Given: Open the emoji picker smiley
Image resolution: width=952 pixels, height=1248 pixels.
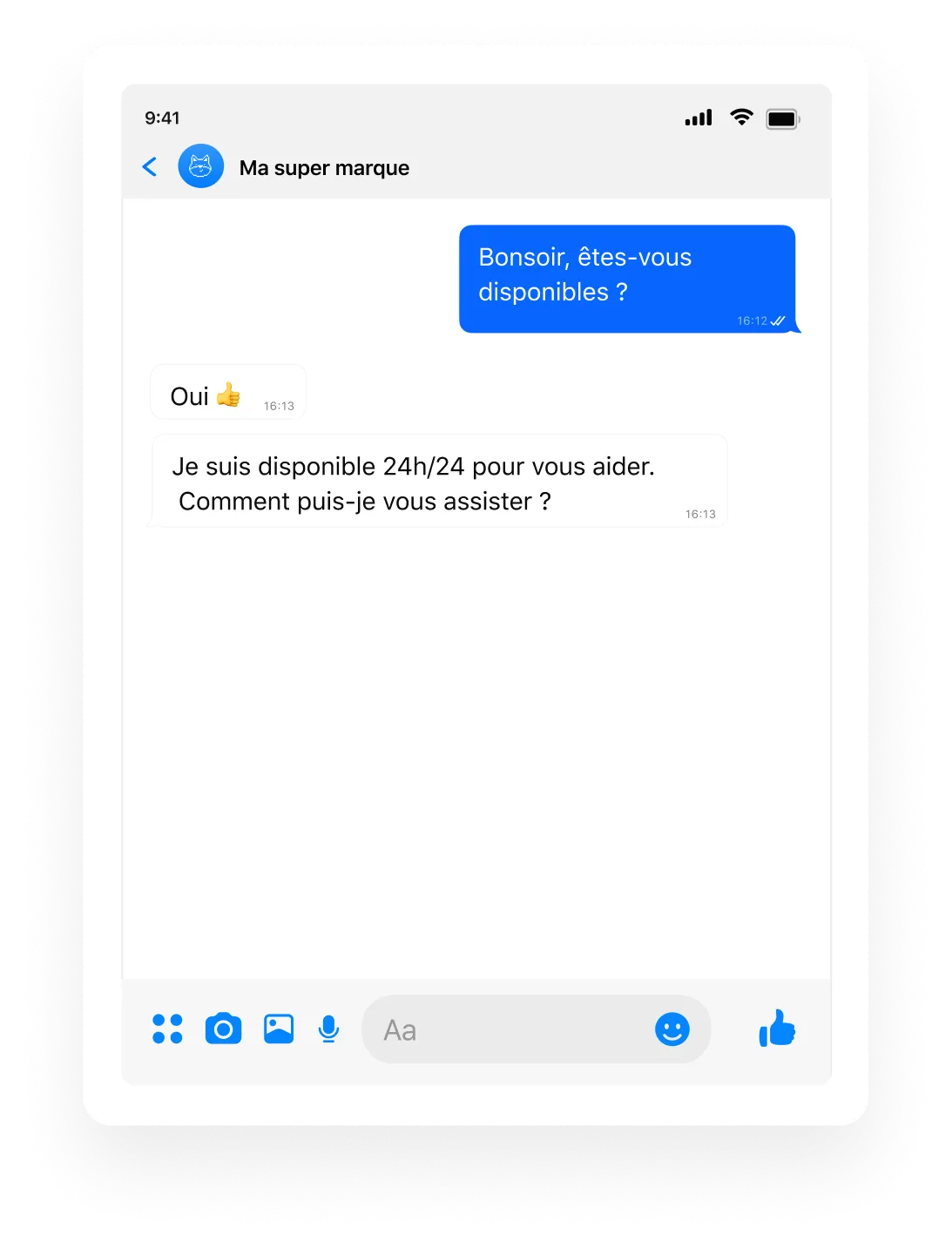Looking at the screenshot, I should pyautogui.click(x=672, y=1029).
